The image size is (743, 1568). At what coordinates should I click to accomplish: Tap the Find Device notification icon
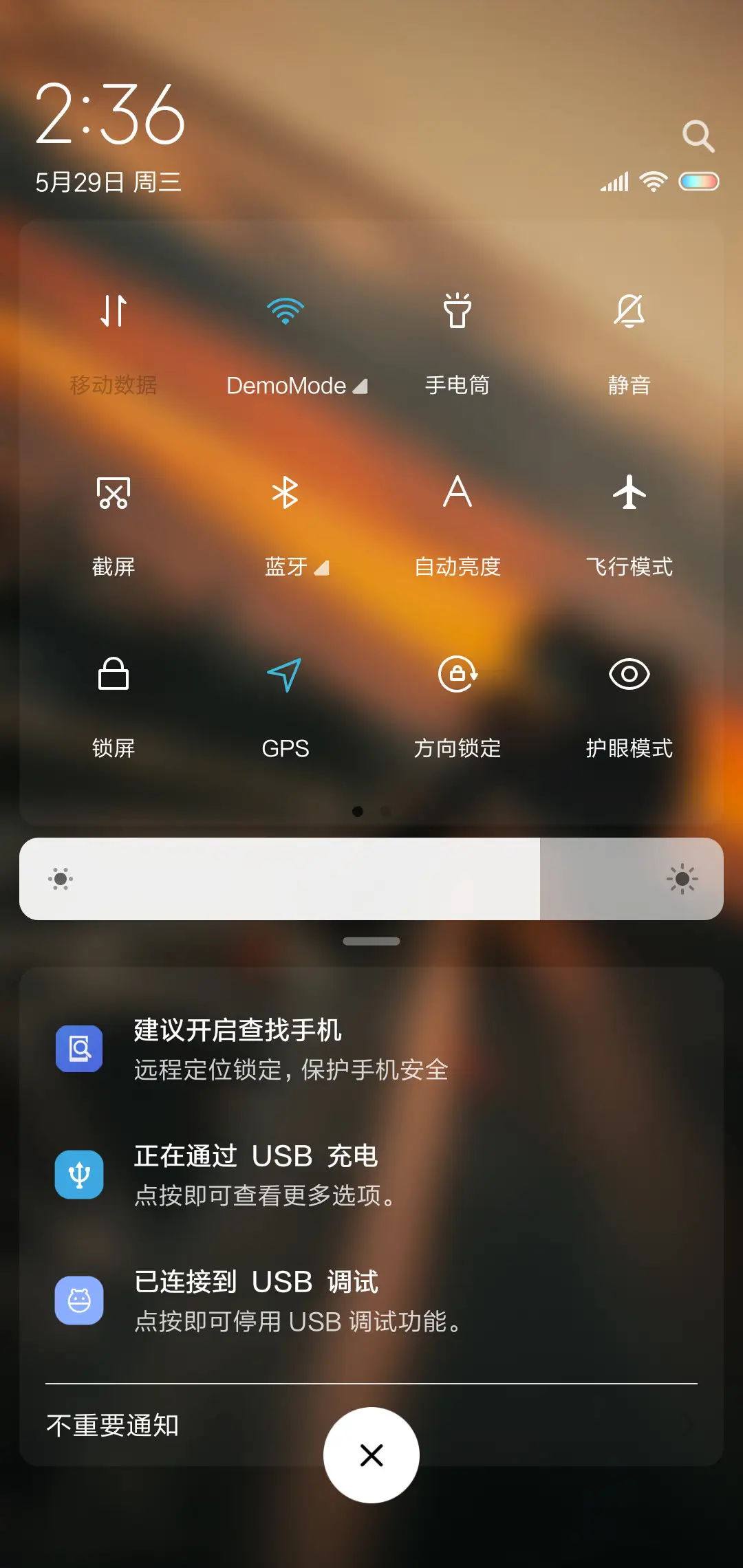pos(79,1048)
